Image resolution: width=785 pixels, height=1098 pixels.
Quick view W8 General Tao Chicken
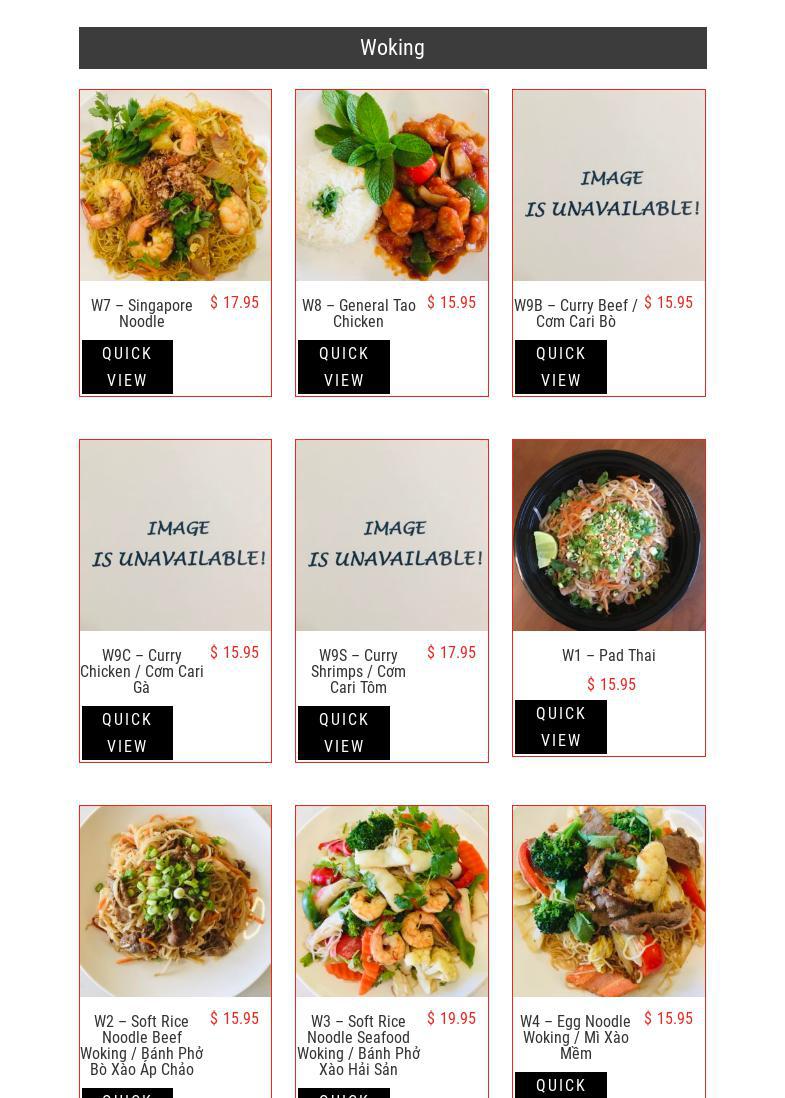(x=344, y=367)
